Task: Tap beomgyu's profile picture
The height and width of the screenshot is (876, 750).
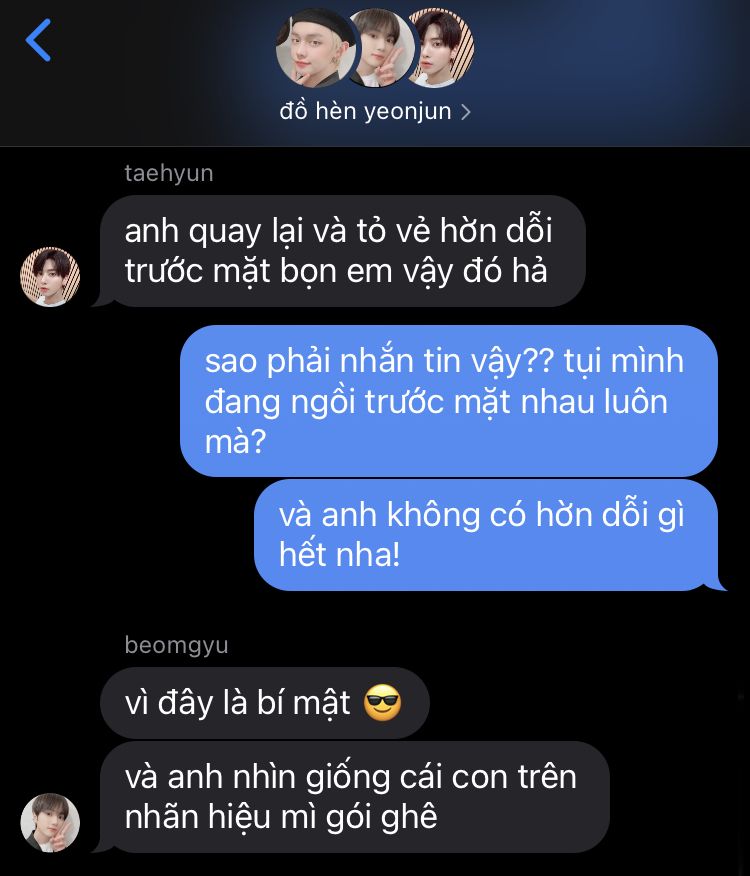Action: click(50, 822)
